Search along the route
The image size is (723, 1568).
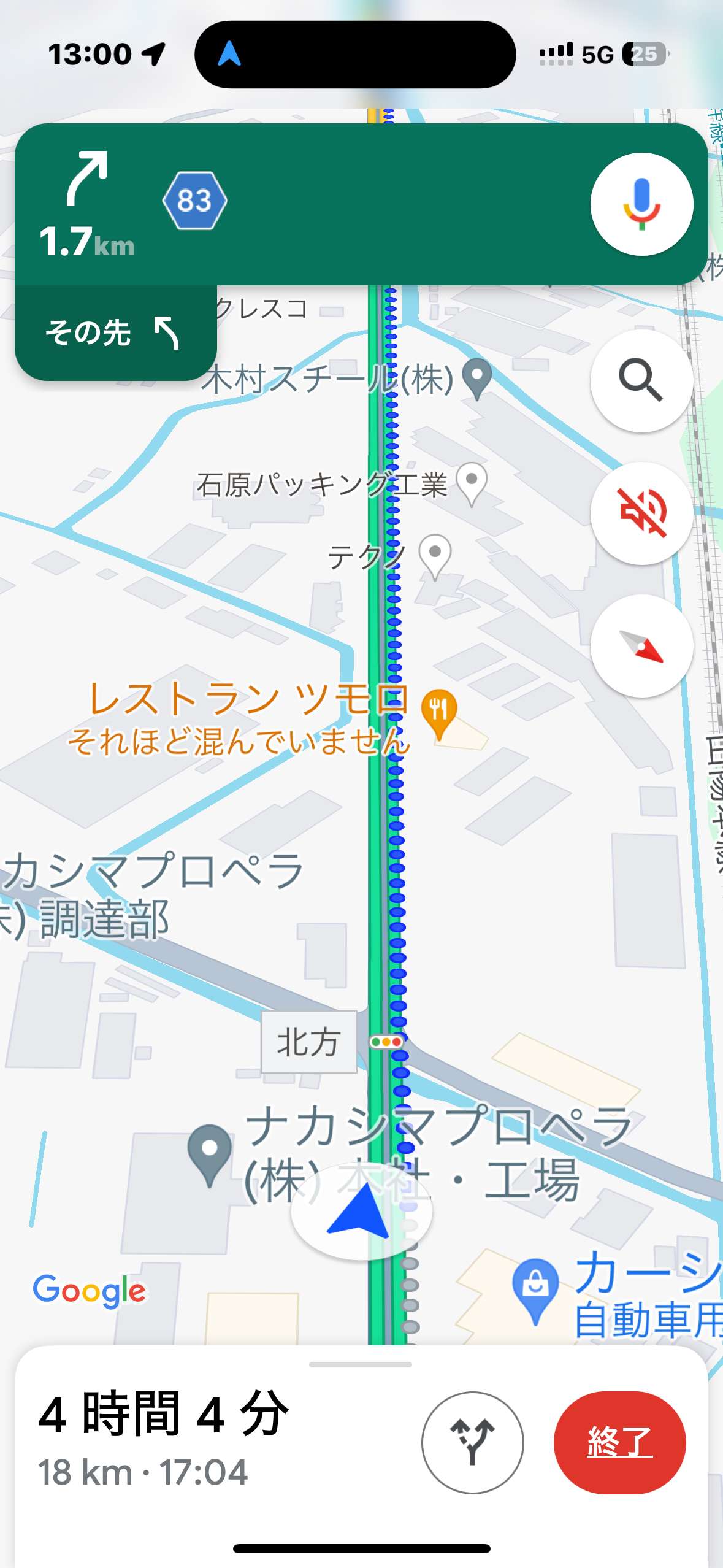coord(641,380)
